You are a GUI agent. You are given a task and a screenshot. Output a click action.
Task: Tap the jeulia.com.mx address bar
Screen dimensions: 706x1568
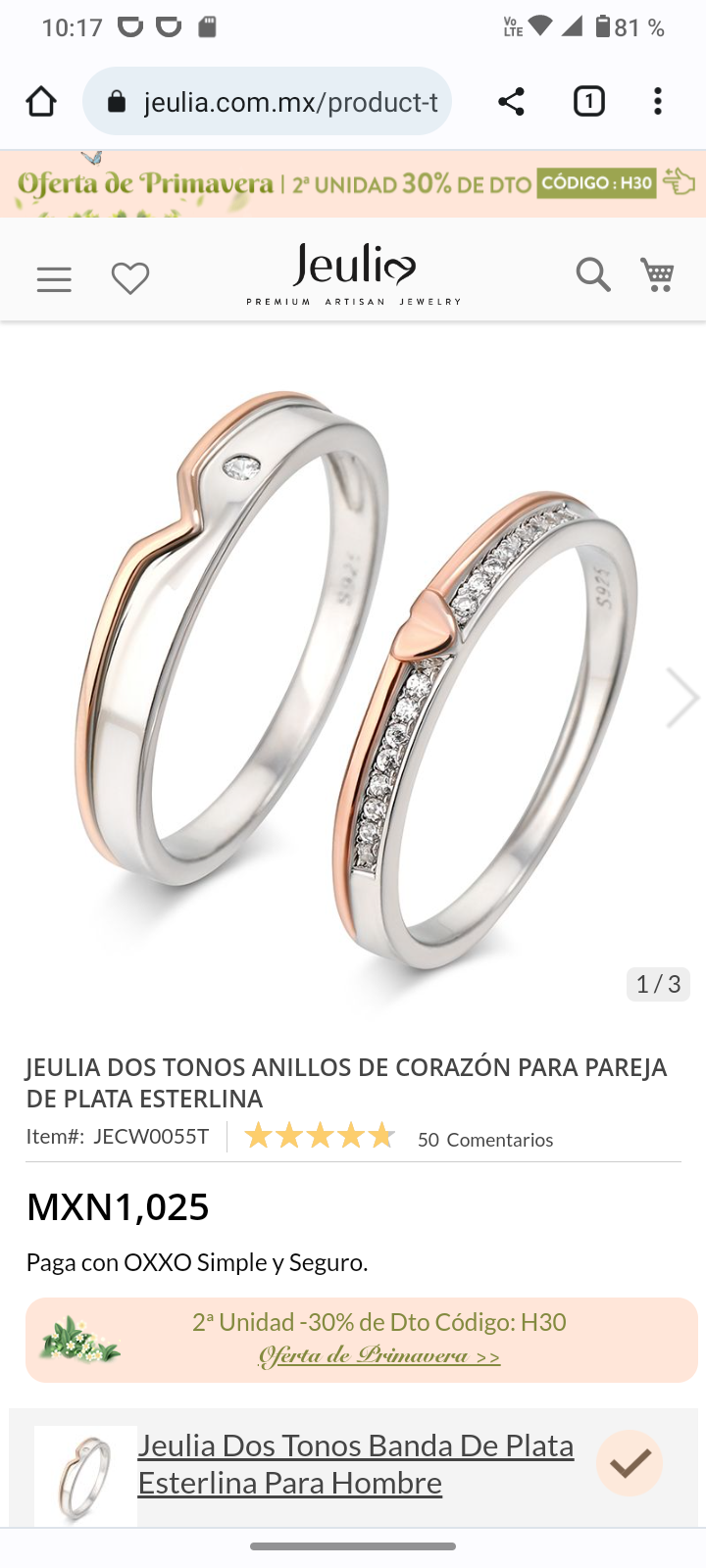267,101
